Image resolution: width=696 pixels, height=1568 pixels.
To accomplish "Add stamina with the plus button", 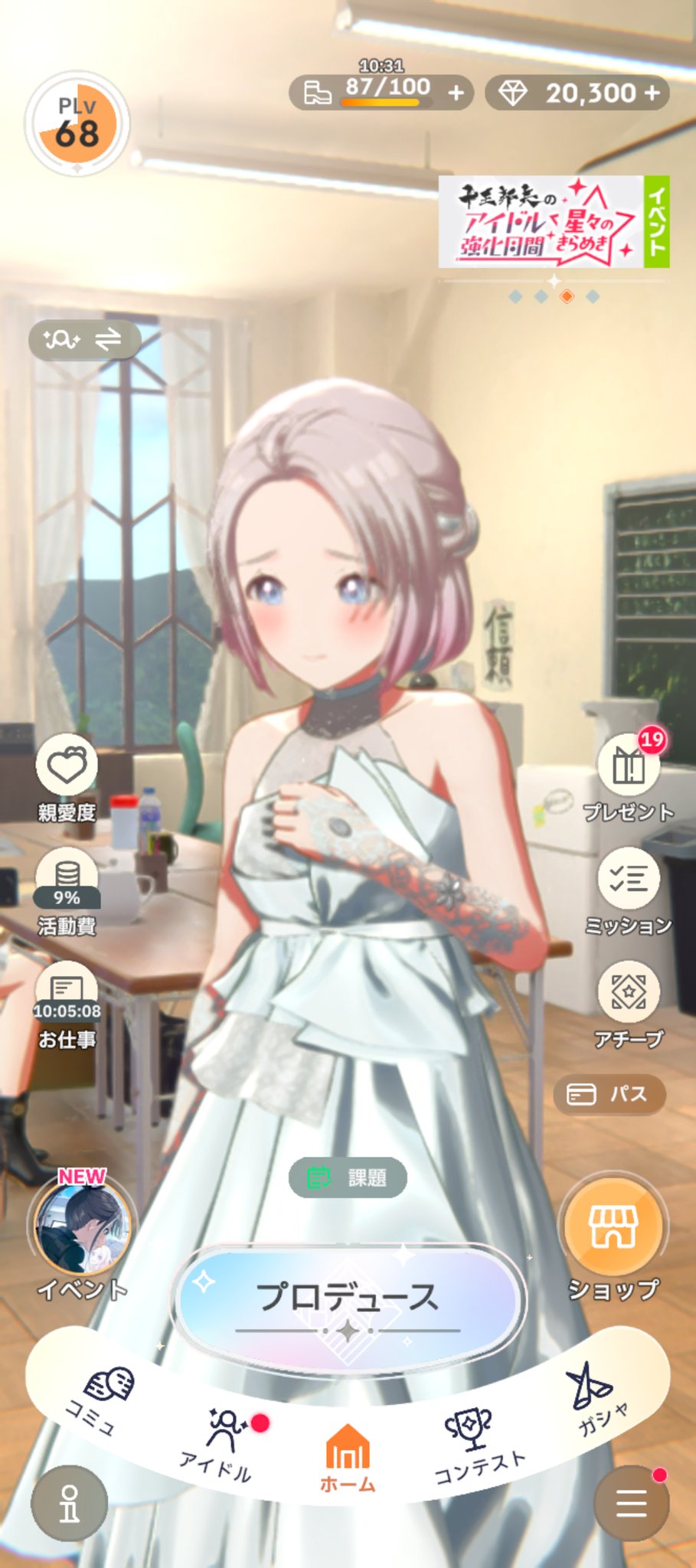I will (x=456, y=93).
